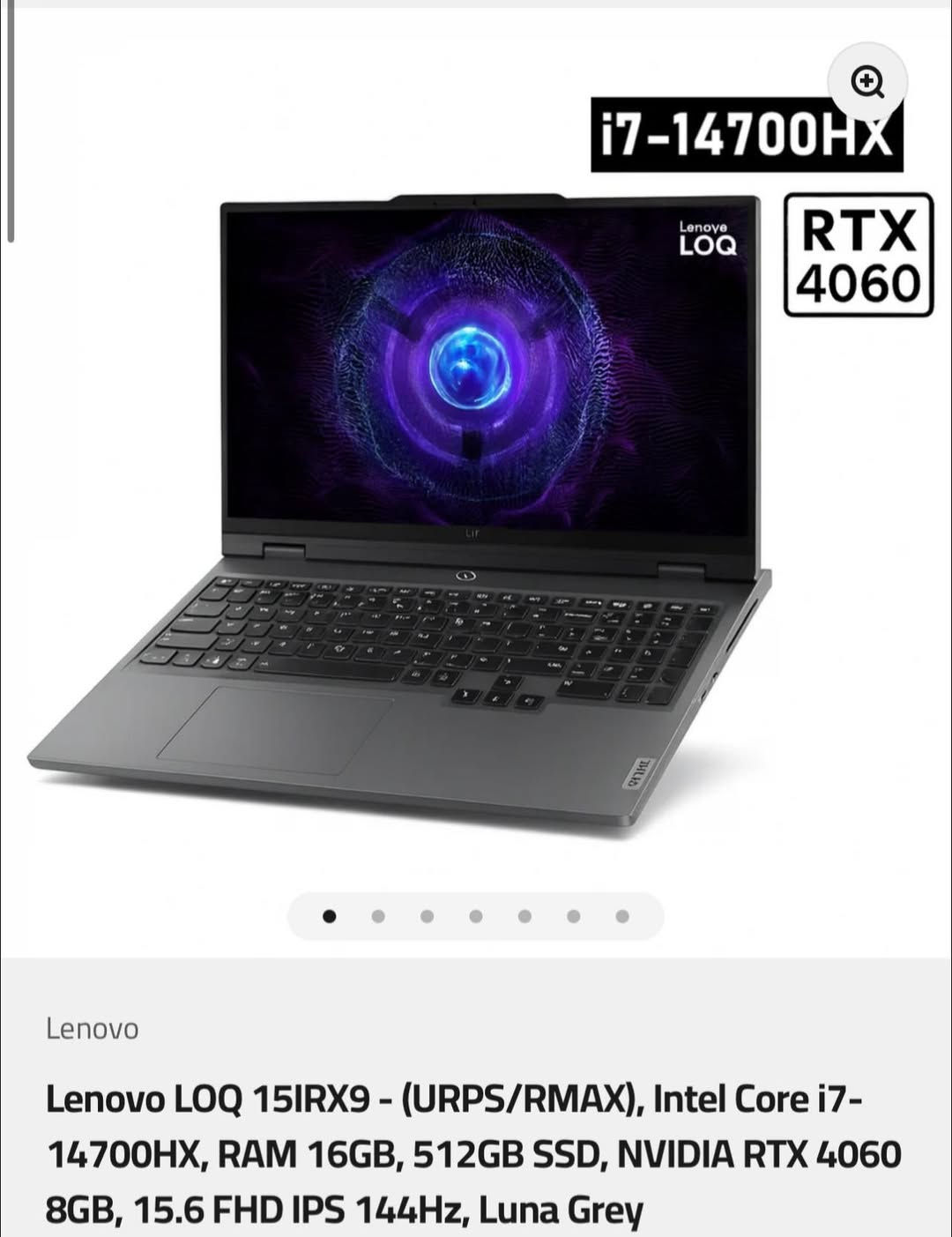Jump to the second image carousel dot
The image size is (952, 1237).
(x=378, y=916)
